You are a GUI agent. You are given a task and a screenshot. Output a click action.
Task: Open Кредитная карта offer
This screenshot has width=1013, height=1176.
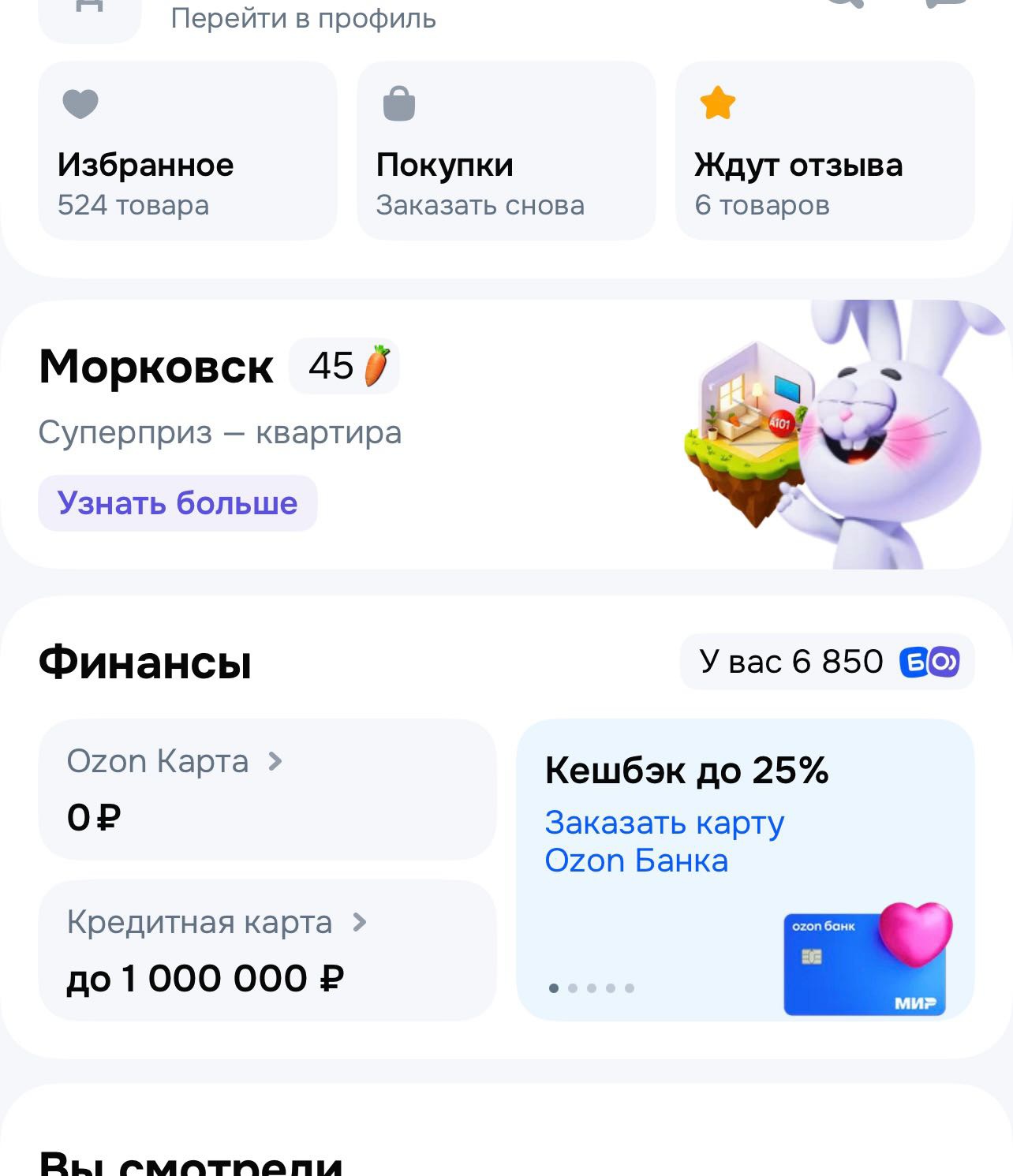tap(267, 950)
